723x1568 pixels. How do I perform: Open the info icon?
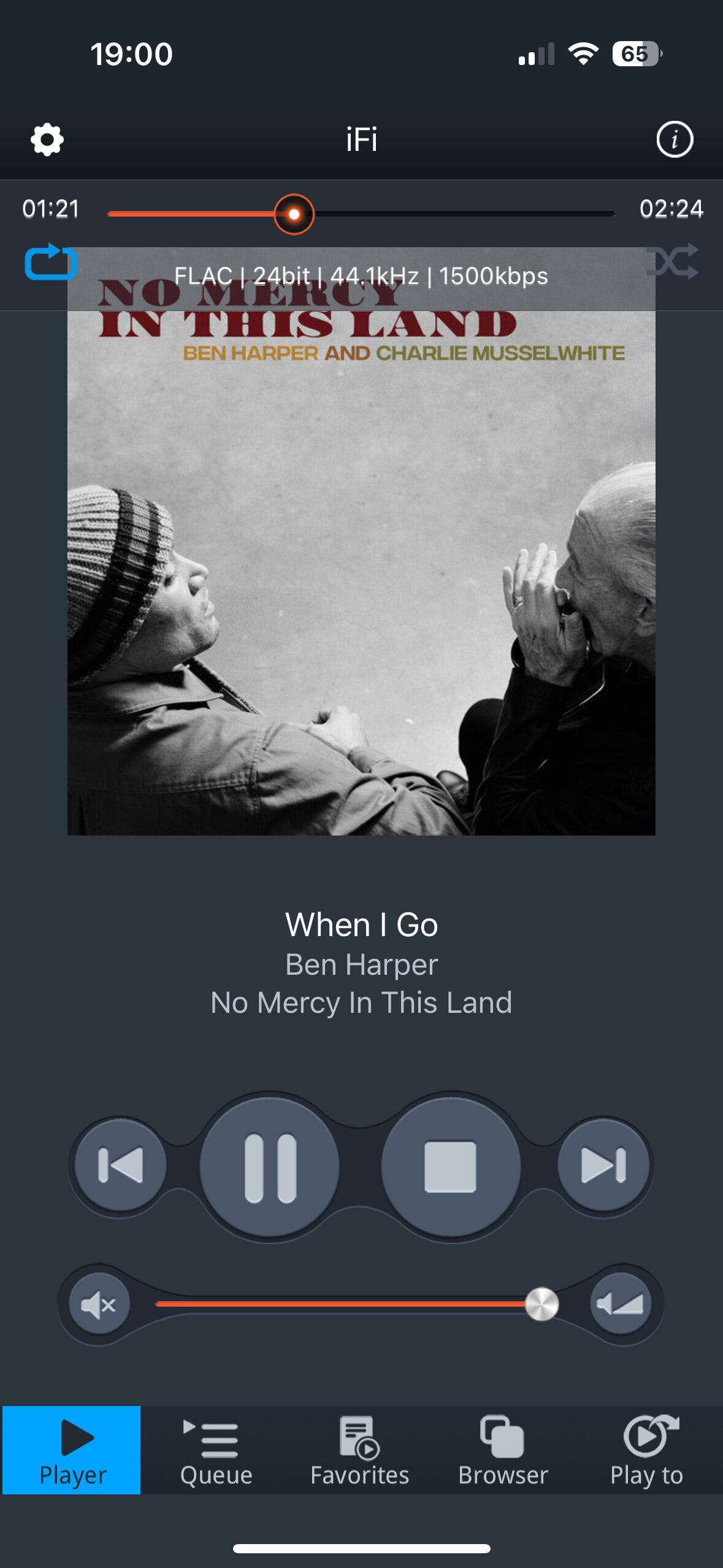tap(675, 140)
